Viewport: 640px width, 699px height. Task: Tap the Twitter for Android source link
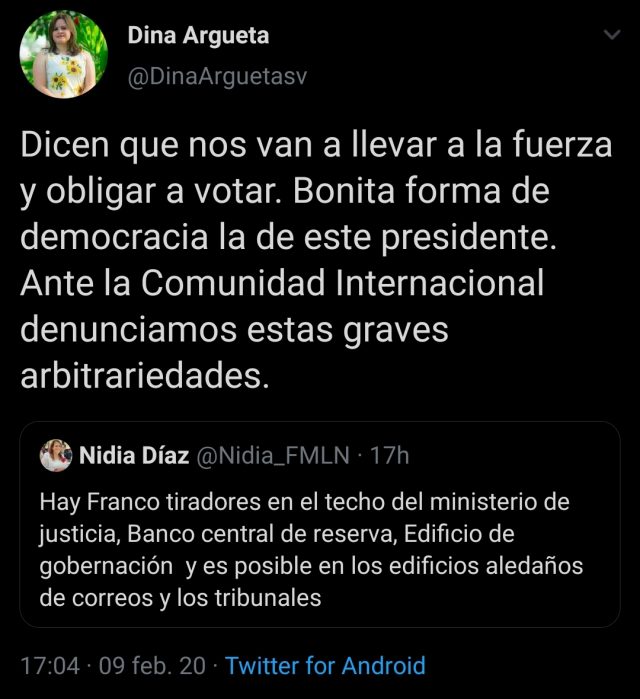click(x=325, y=665)
